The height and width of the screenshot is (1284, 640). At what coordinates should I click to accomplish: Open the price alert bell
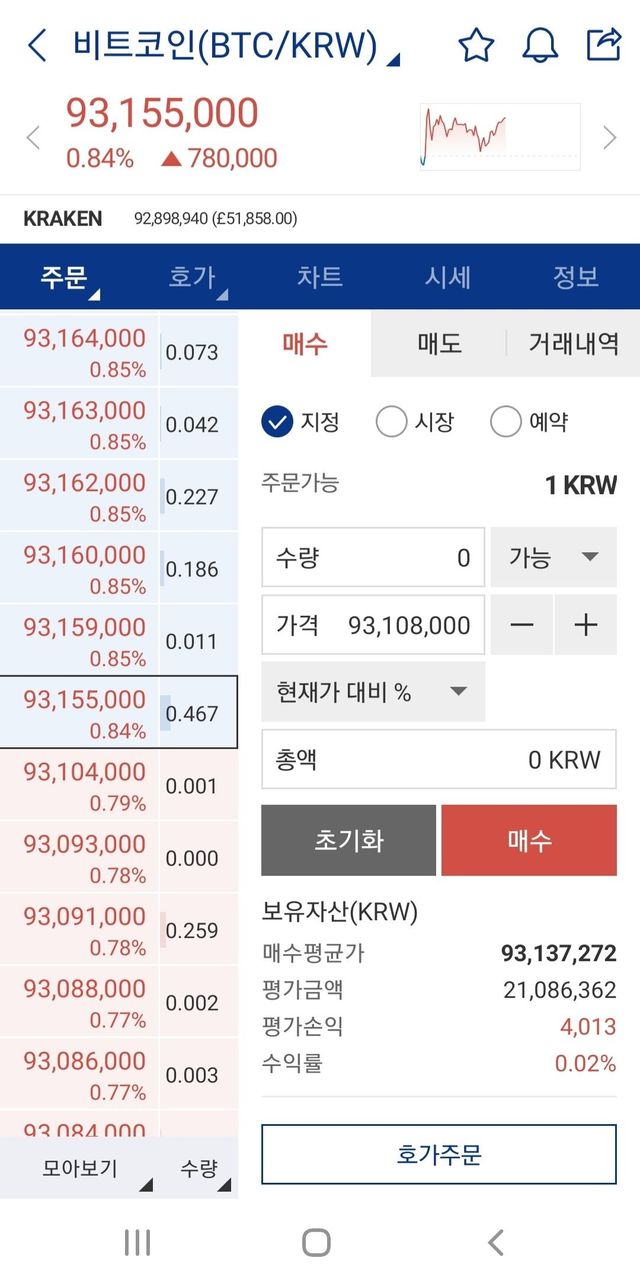(540, 45)
